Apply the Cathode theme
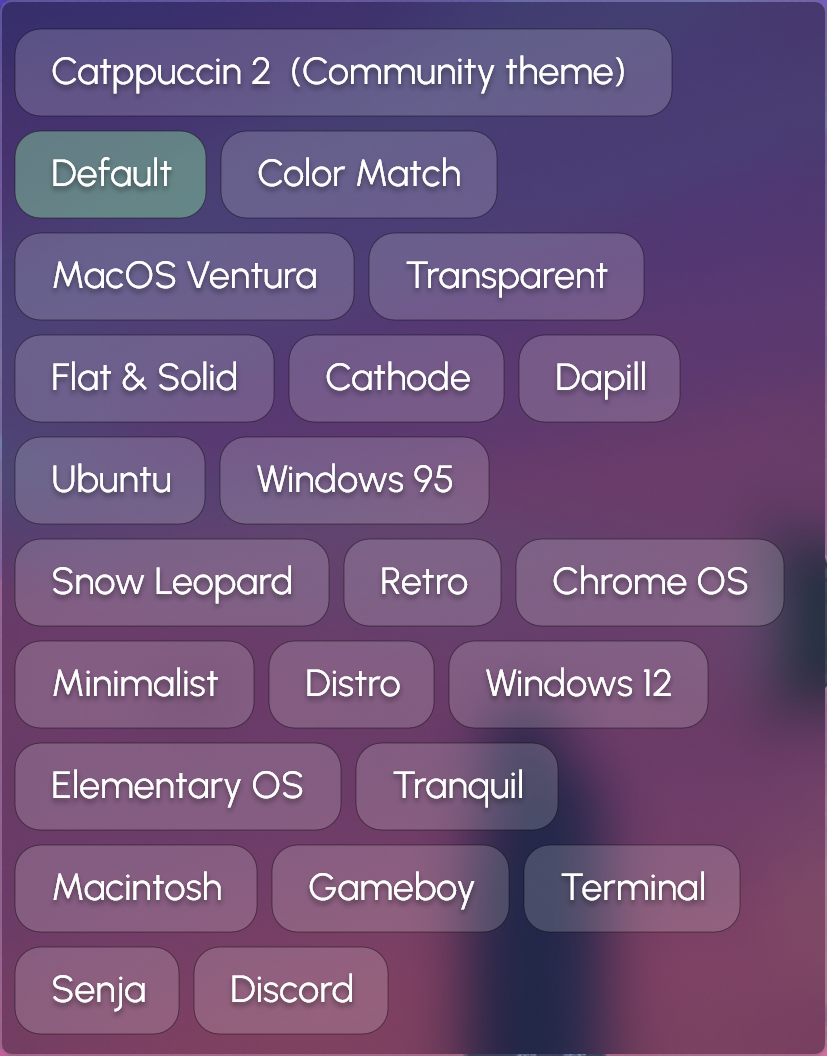This screenshot has width=827, height=1056. coord(397,378)
